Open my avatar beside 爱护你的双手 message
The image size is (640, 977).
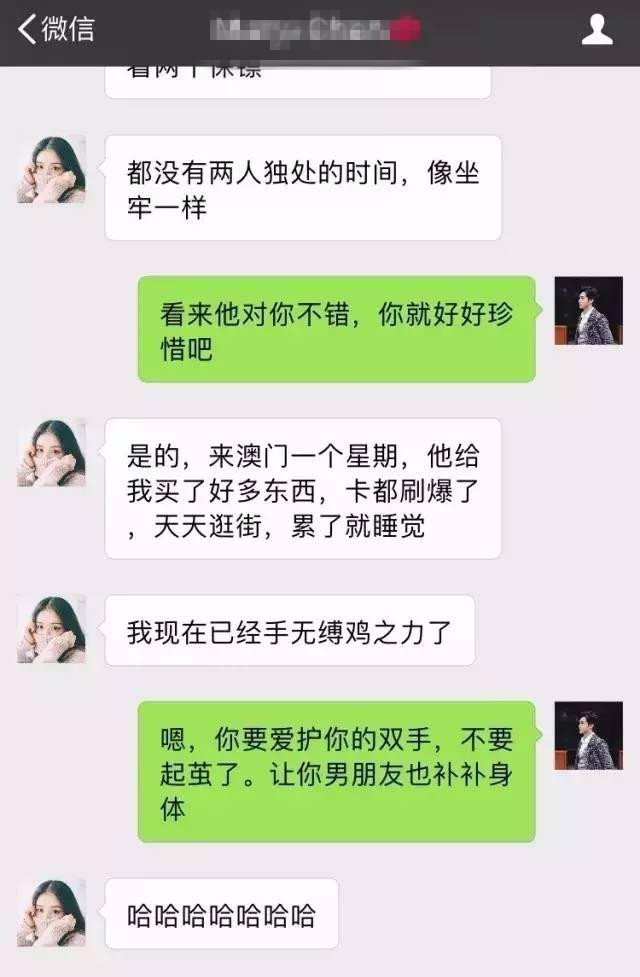point(588,736)
